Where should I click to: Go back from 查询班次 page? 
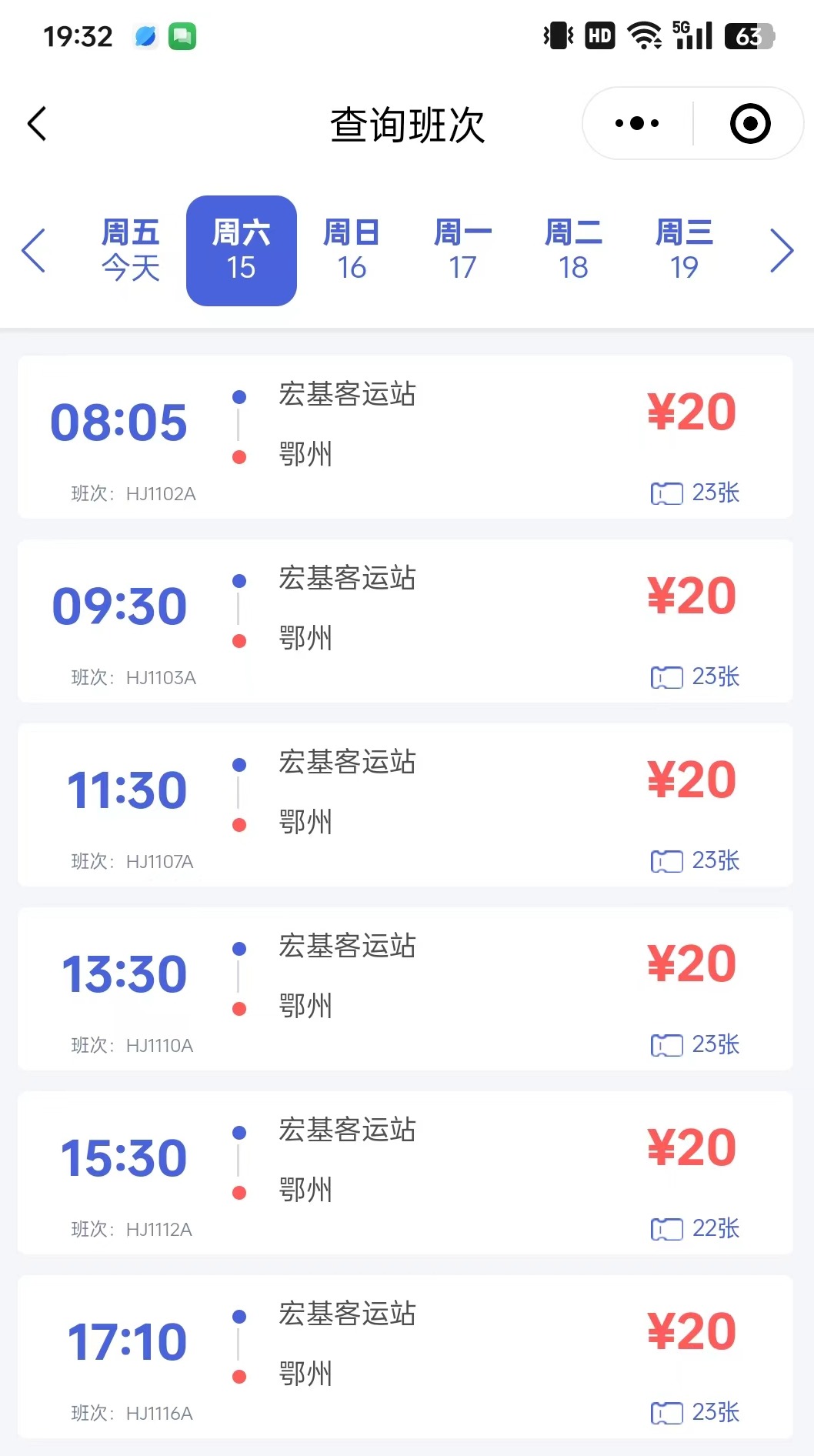click(x=37, y=124)
